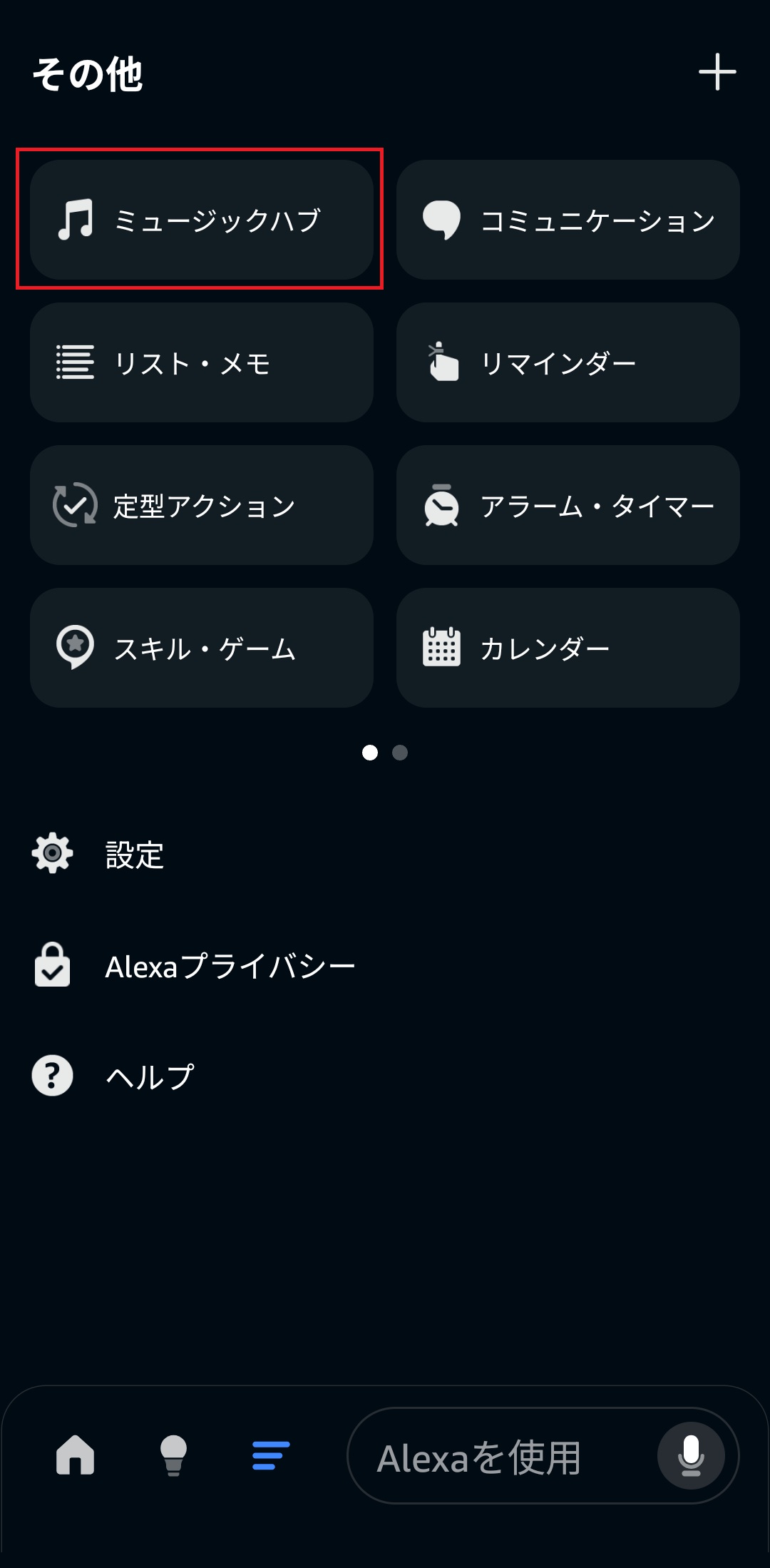Image resolution: width=770 pixels, height=1568 pixels.
Task: Open 定型アクション
Action: 202,505
